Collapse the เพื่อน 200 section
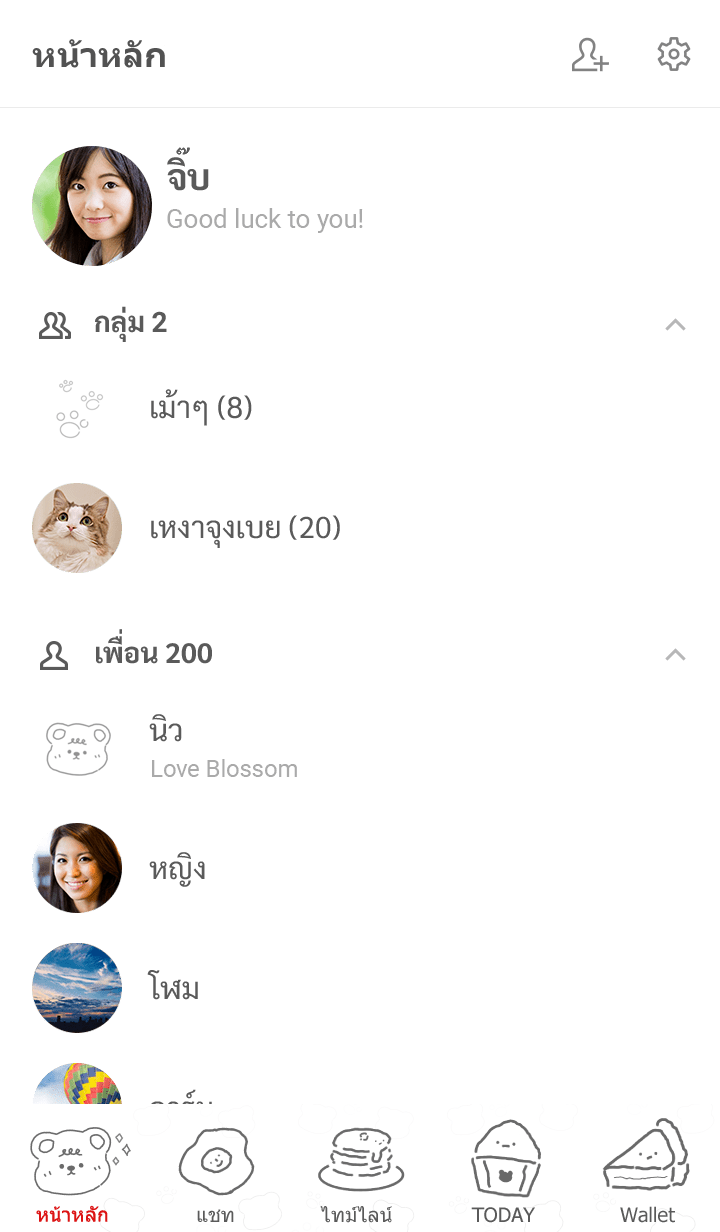720x1232 pixels. click(676, 654)
